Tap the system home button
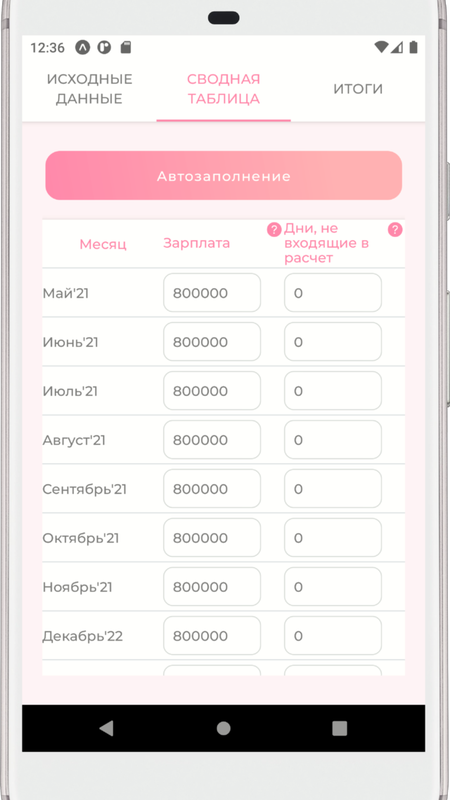The height and width of the screenshot is (800, 450). tap(223, 728)
